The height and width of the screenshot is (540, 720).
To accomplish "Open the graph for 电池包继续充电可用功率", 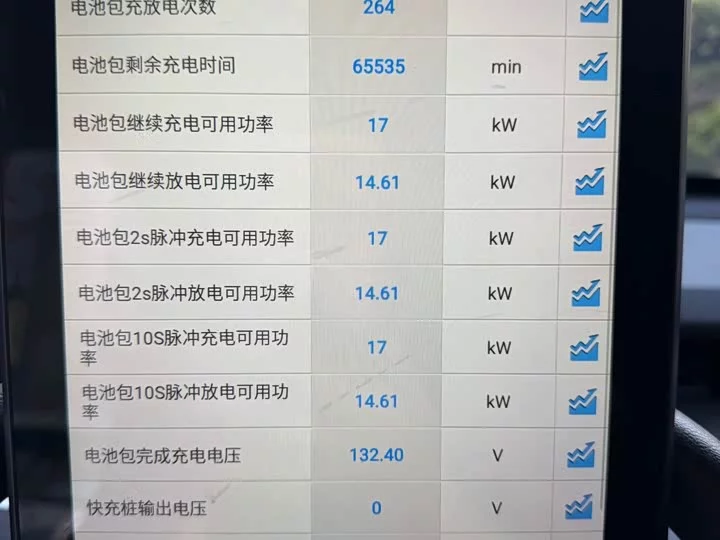I will click(591, 124).
